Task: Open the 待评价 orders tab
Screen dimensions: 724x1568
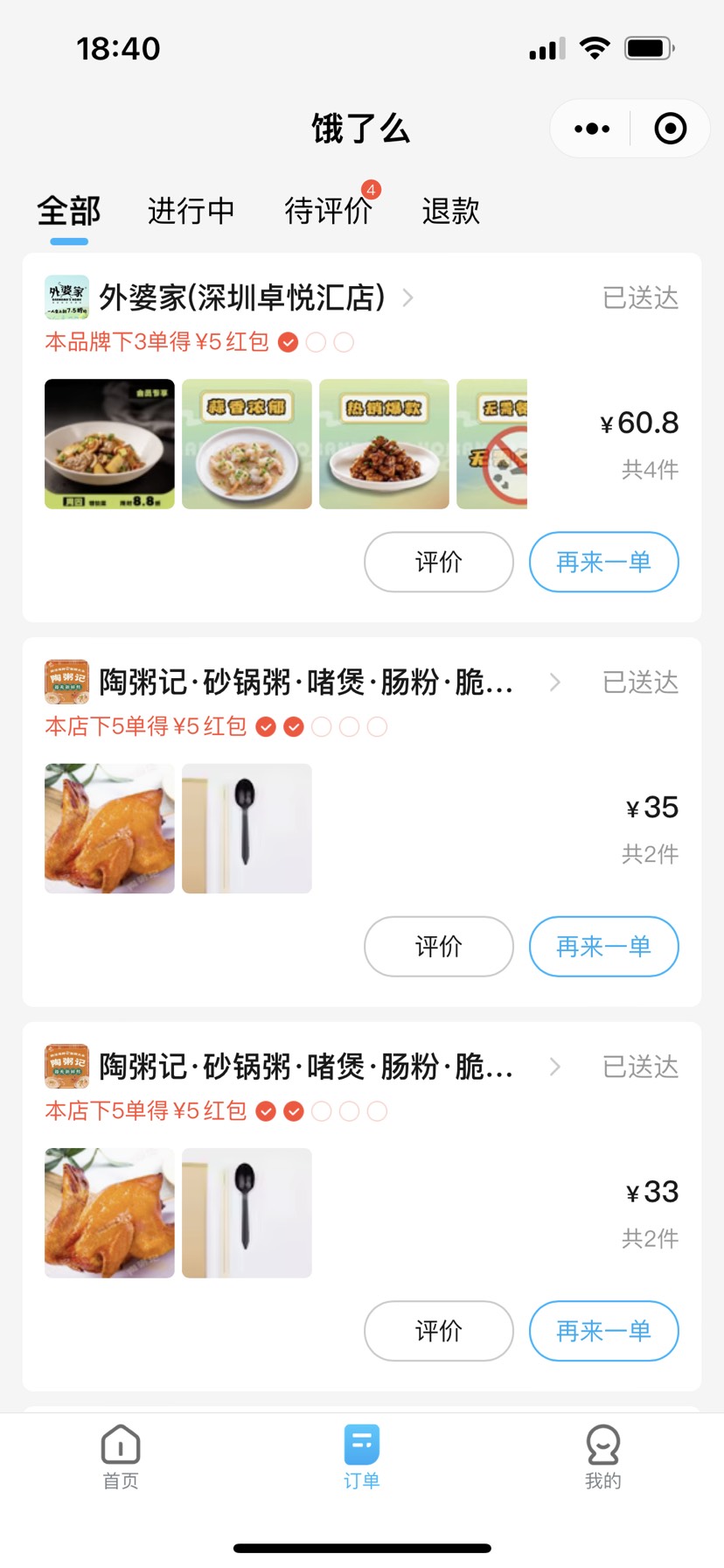Action: [x=328, y=211]
